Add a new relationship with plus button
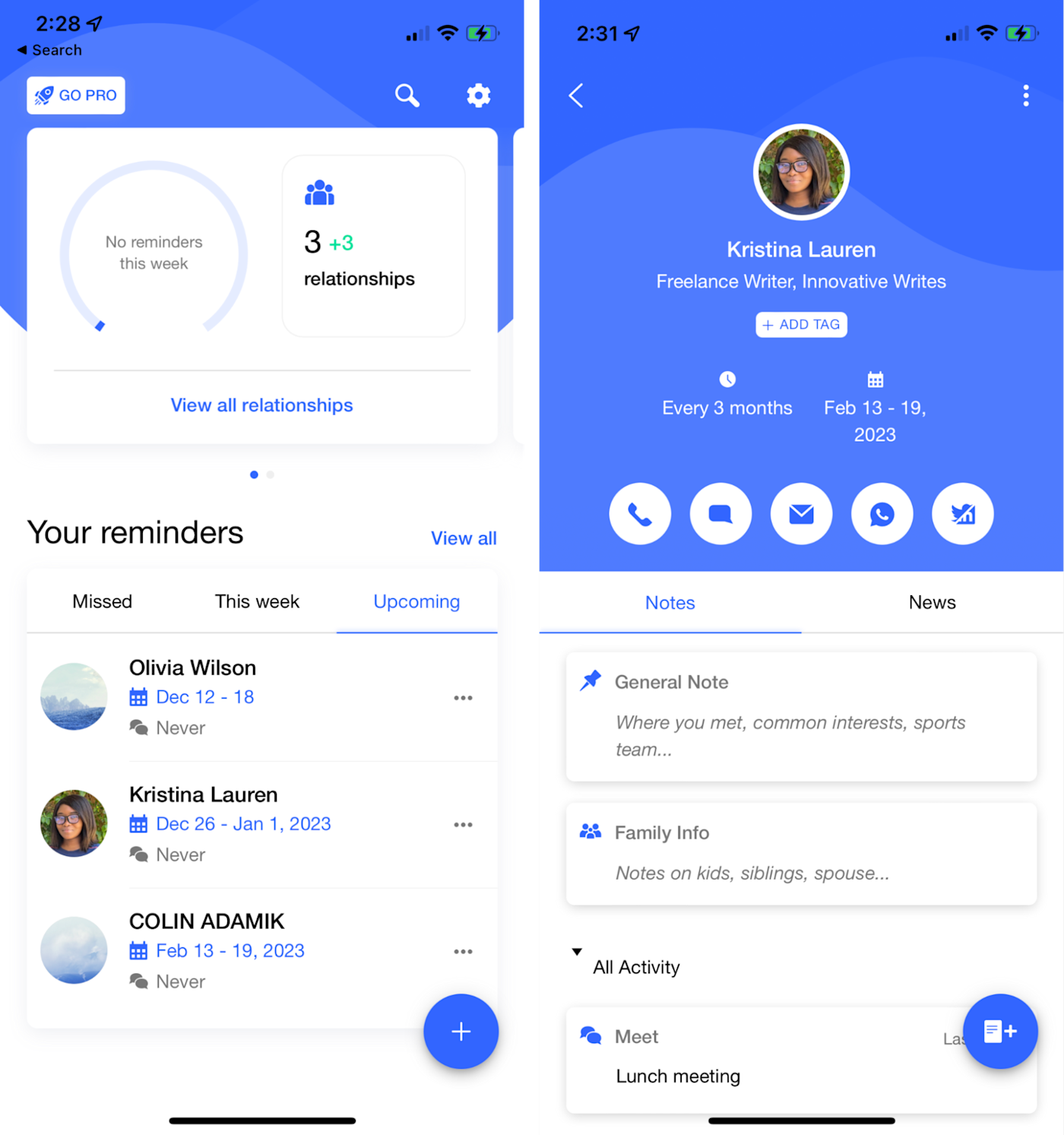Viewport: 1064px width, 1135px height. [461, 1032]
